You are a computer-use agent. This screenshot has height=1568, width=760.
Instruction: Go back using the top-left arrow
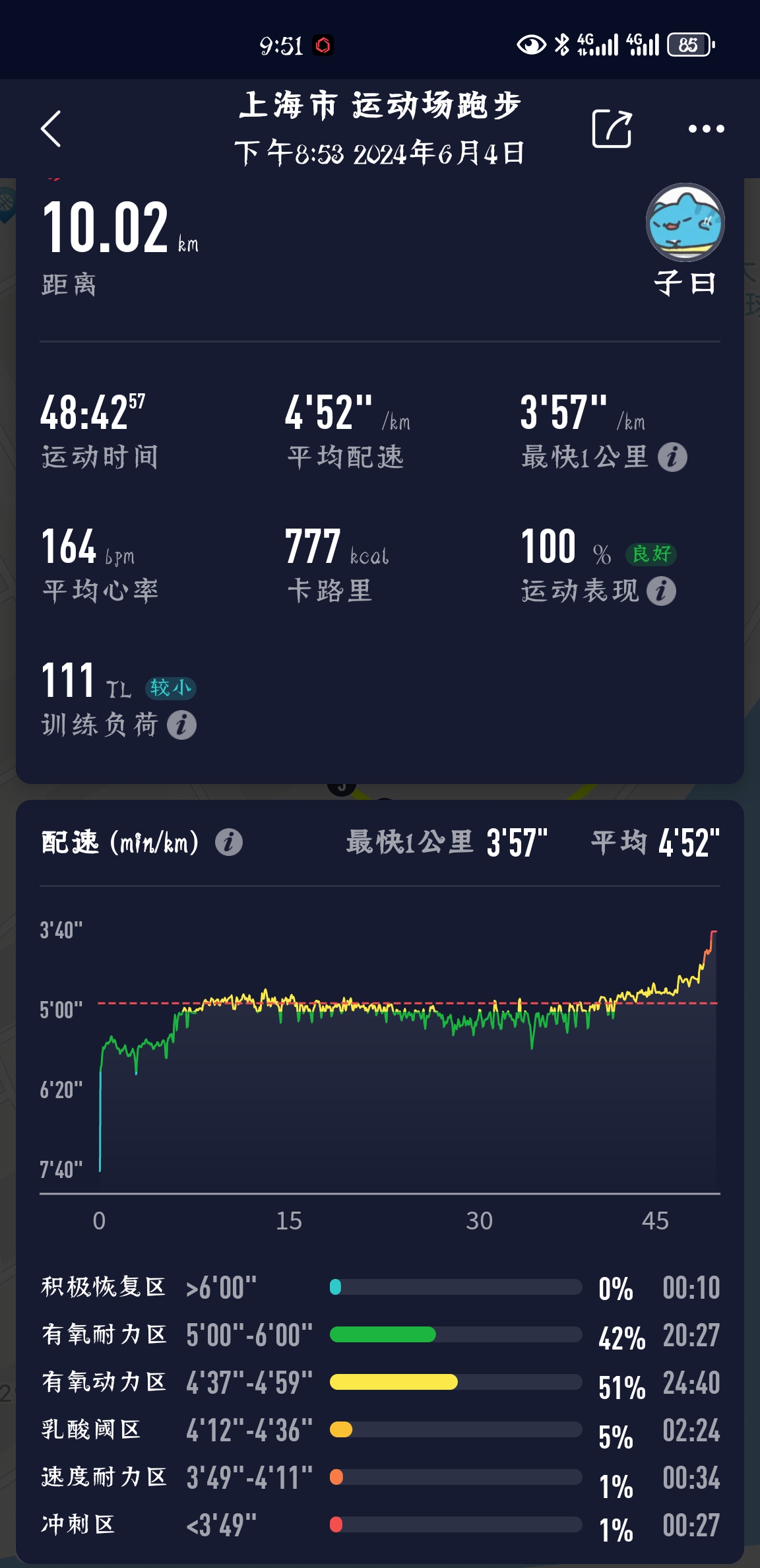[x=51, y=128]
